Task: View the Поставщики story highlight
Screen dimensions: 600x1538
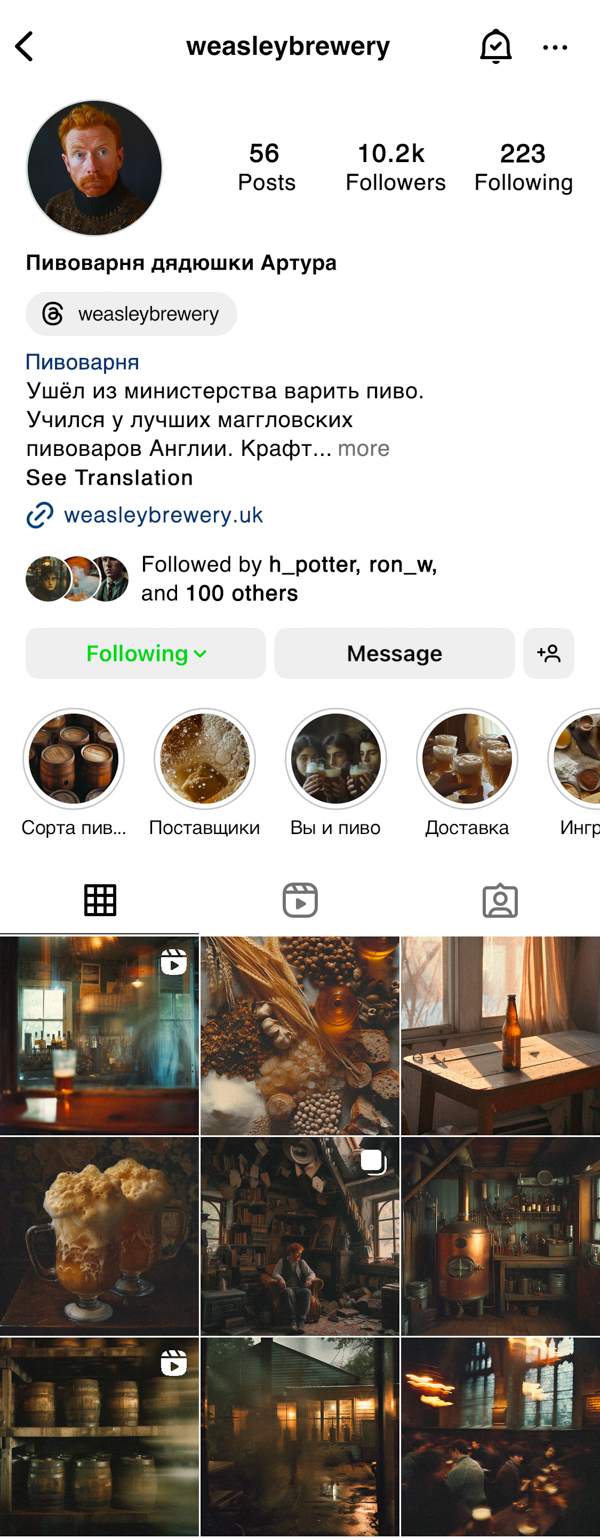Action: coord(204,760)
